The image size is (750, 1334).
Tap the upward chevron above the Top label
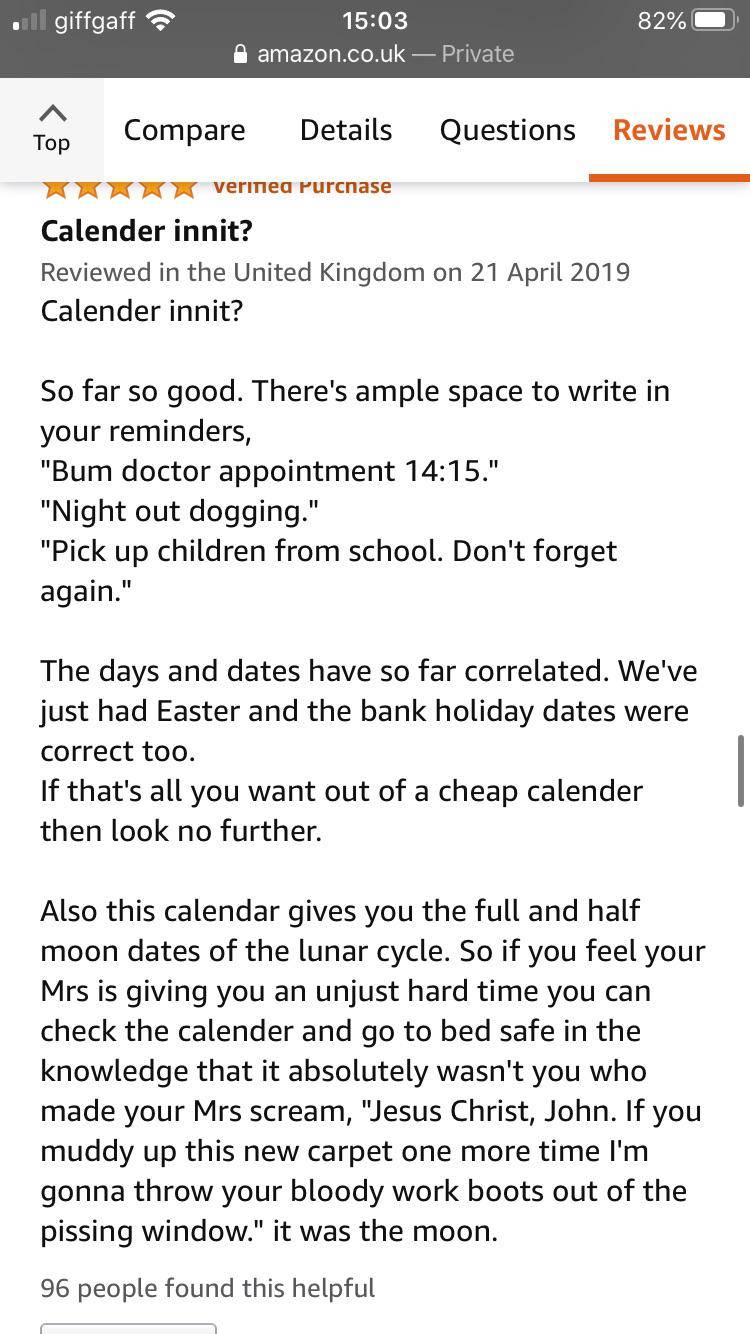tap(52, 113)
